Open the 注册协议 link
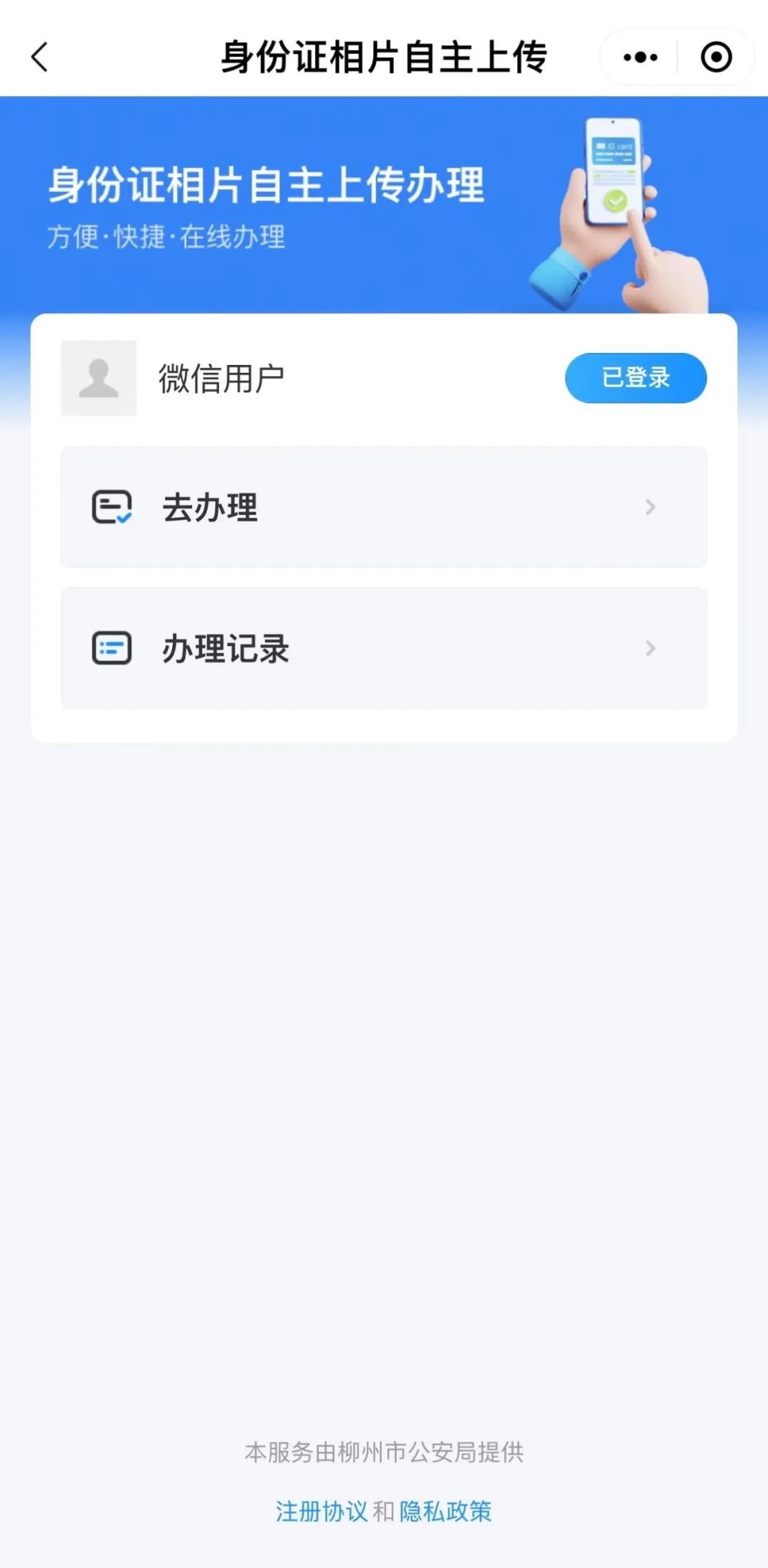 tap(321, 1511)
